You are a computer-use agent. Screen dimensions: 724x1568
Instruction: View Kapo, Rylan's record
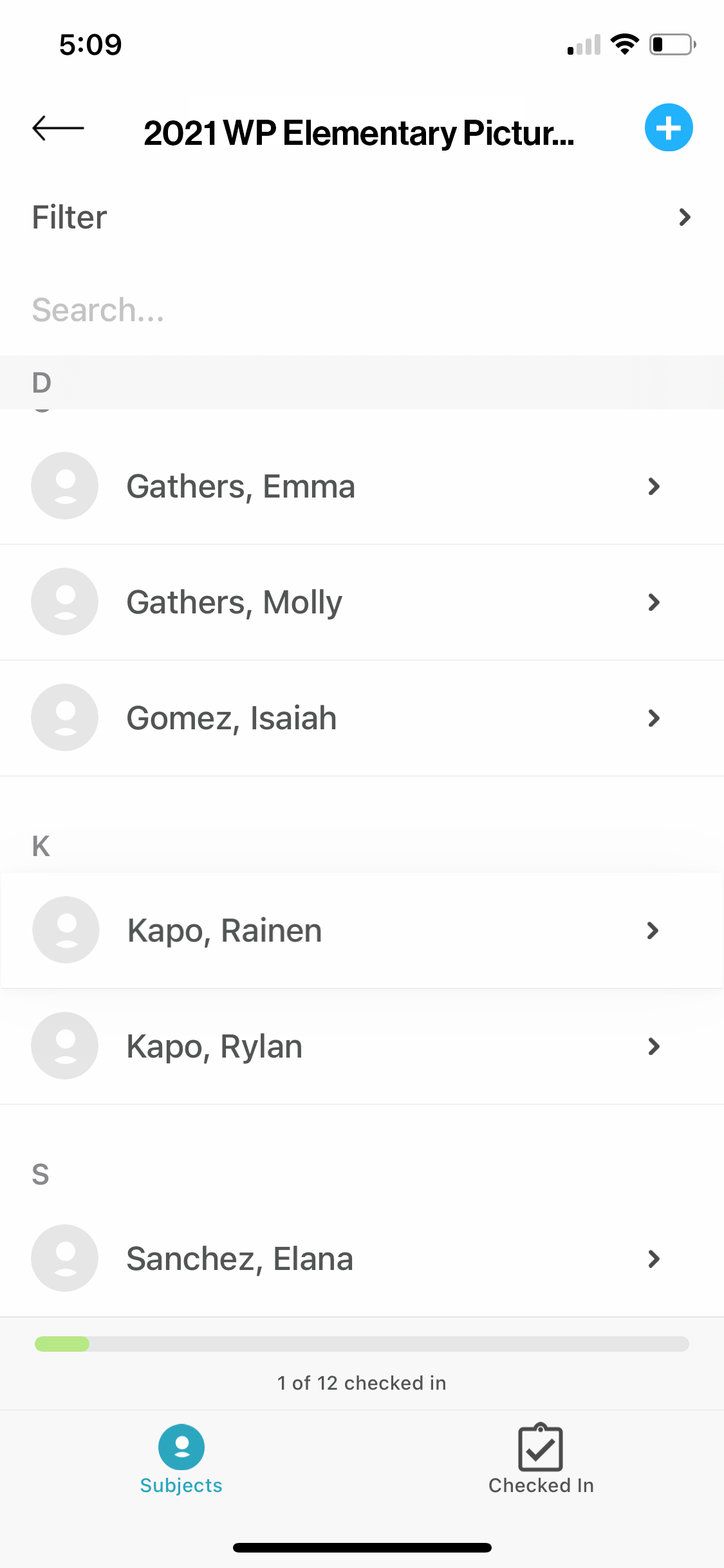362,1046
